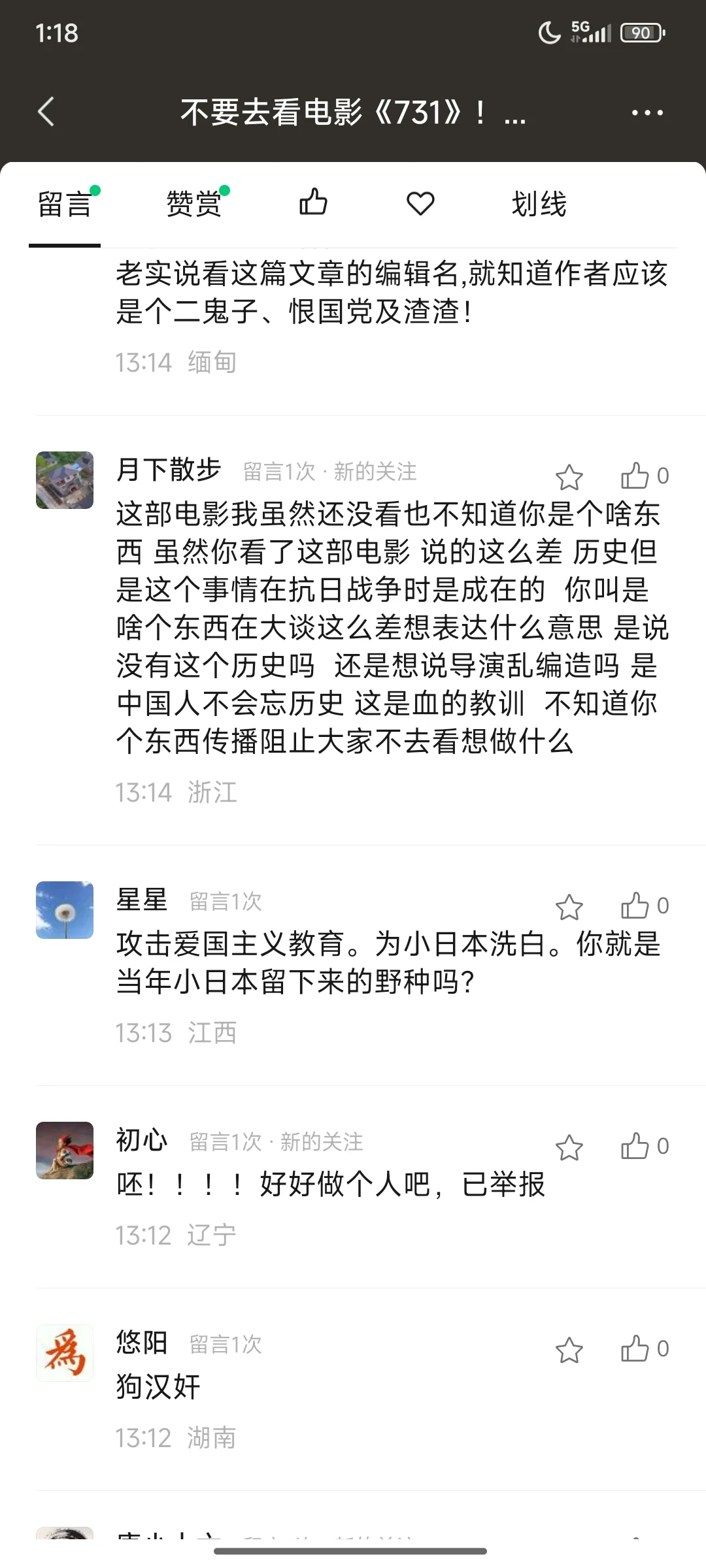Like the 狗汉奸 comment by 悠阳

coord(635,1348)
